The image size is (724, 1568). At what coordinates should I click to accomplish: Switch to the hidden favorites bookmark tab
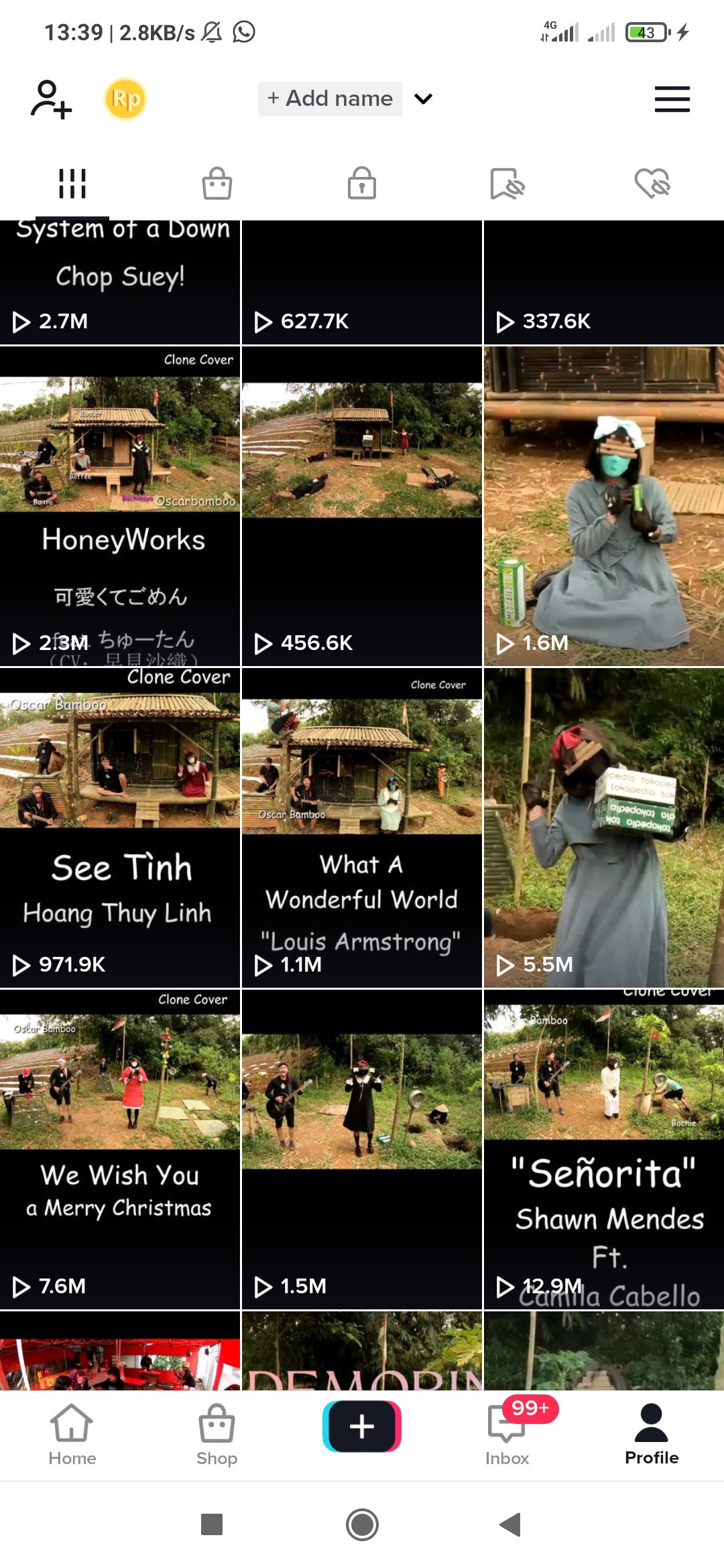click(x=507, y=183)
